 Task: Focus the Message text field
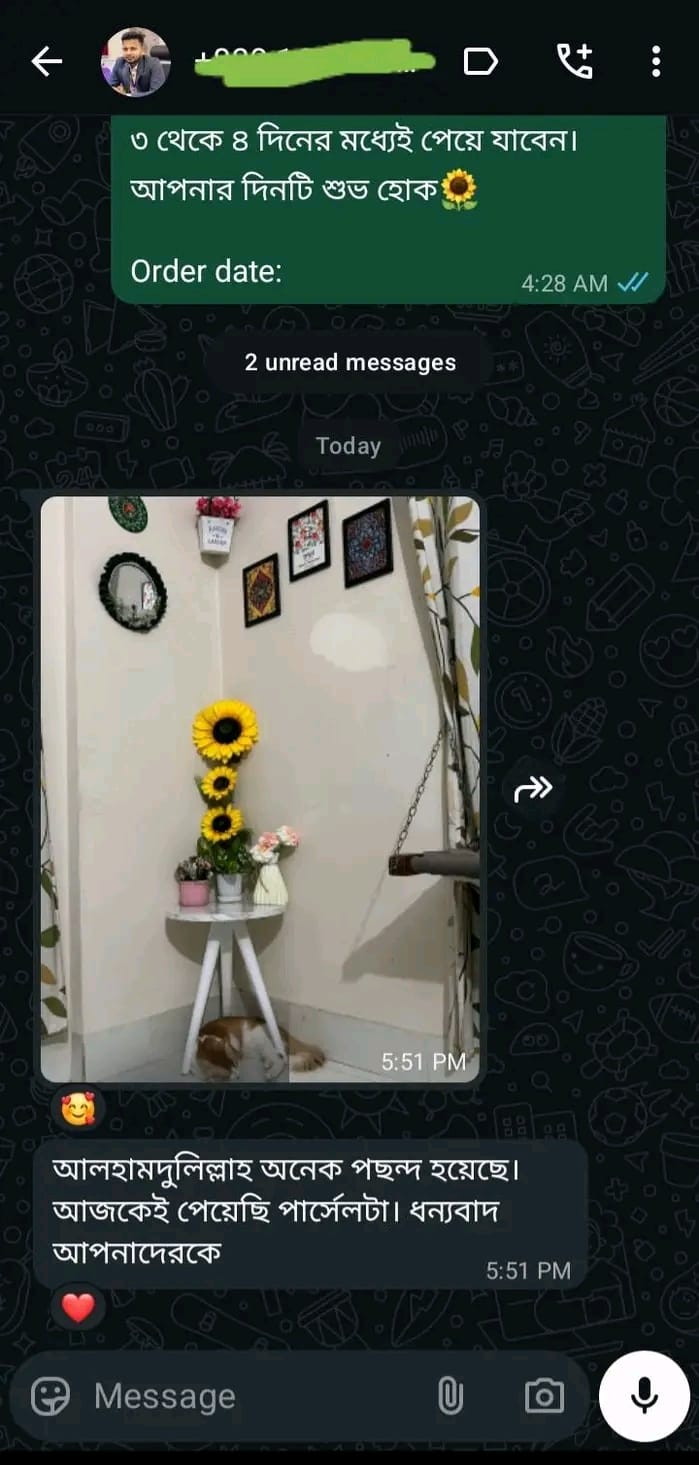click(260, 1396)
